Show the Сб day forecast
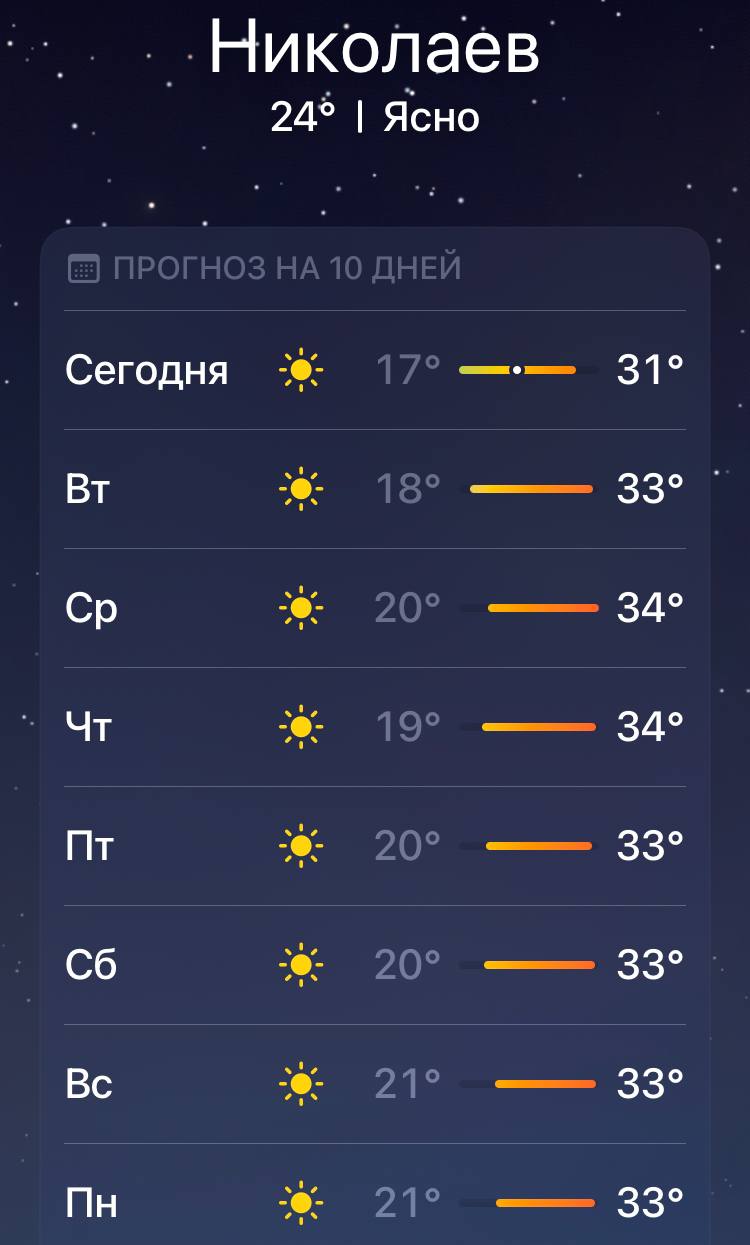The height and width of the screenshot is (1245, 750). pyautogui.click(x=374, y=965)
